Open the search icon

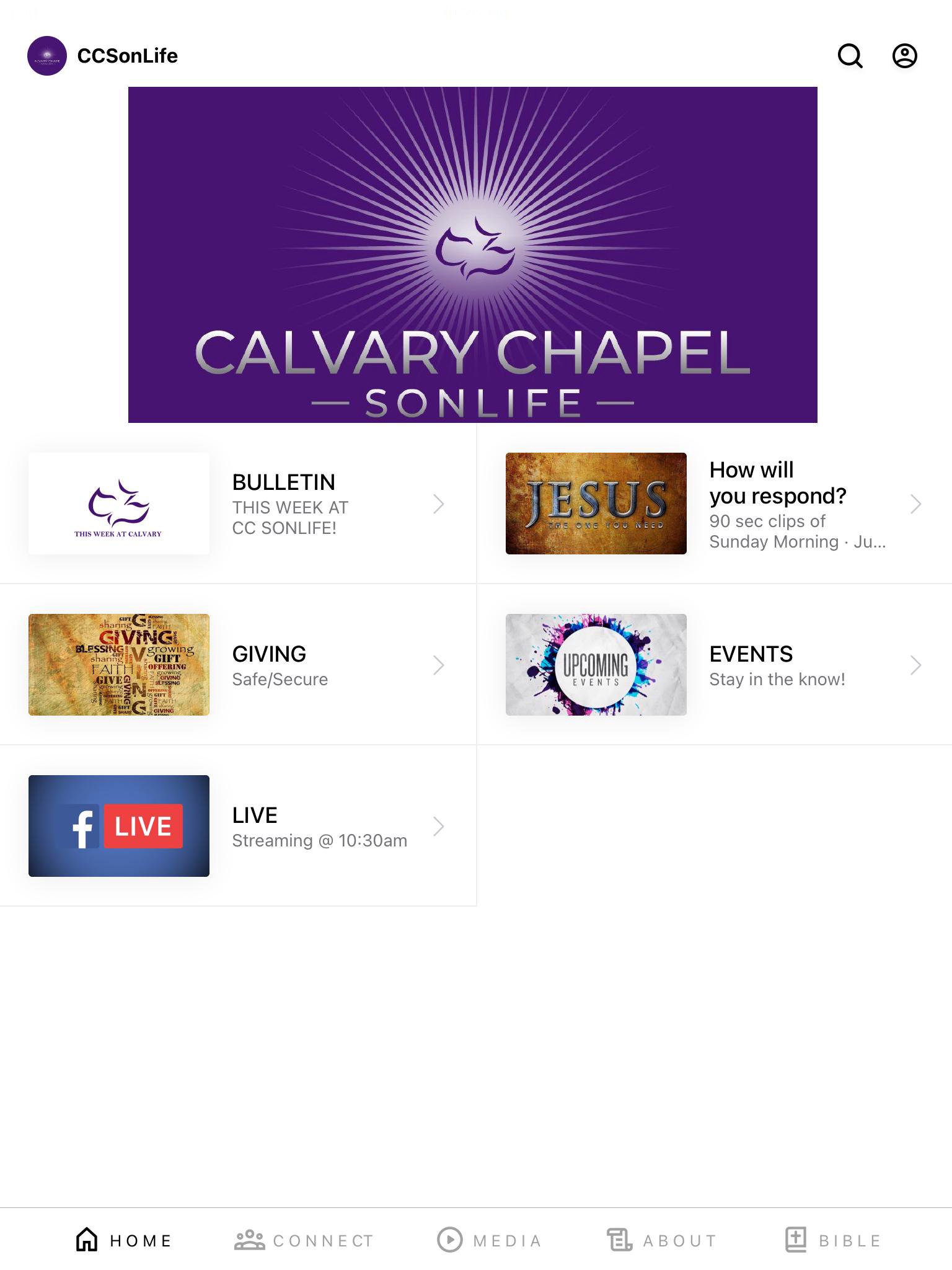850,56
